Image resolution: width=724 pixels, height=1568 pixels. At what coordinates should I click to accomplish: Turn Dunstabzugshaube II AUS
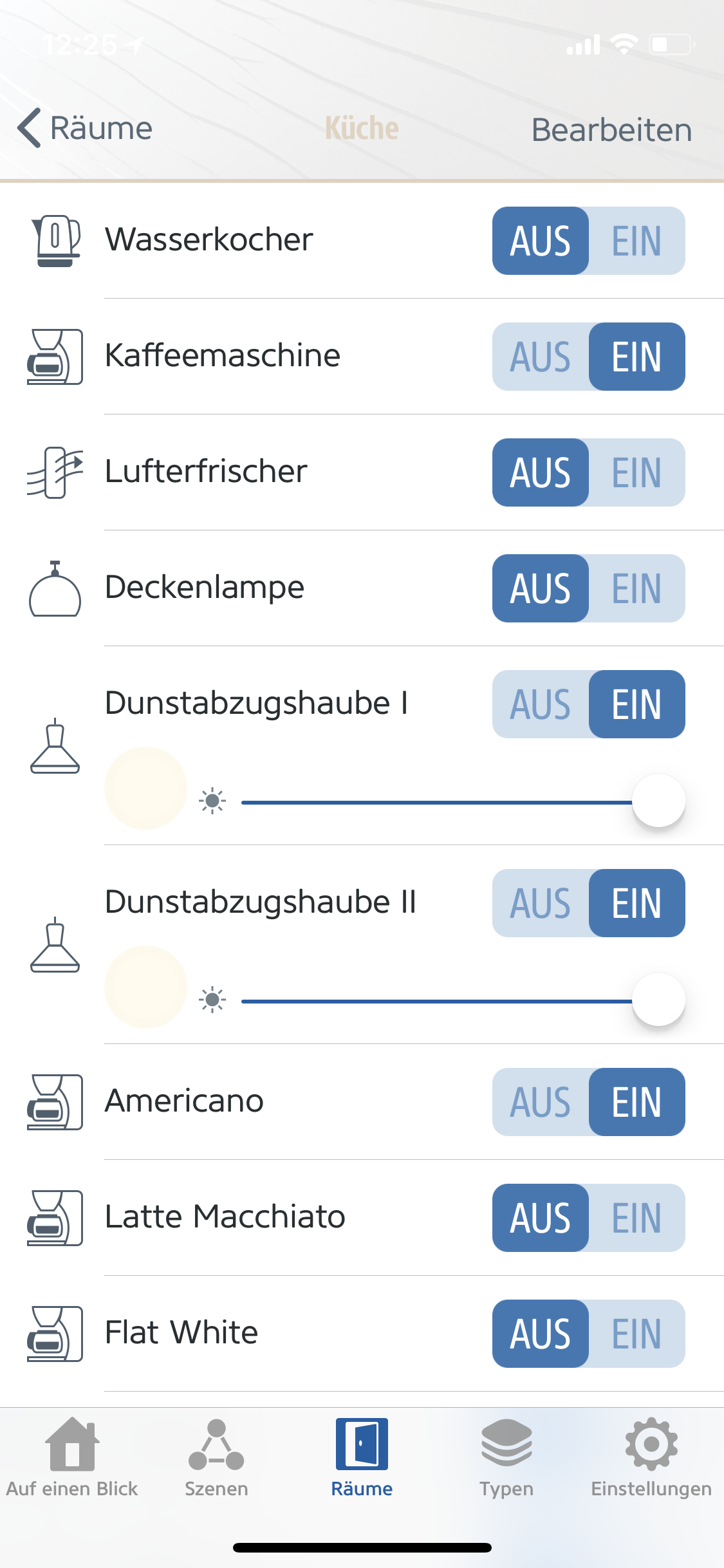541,904
